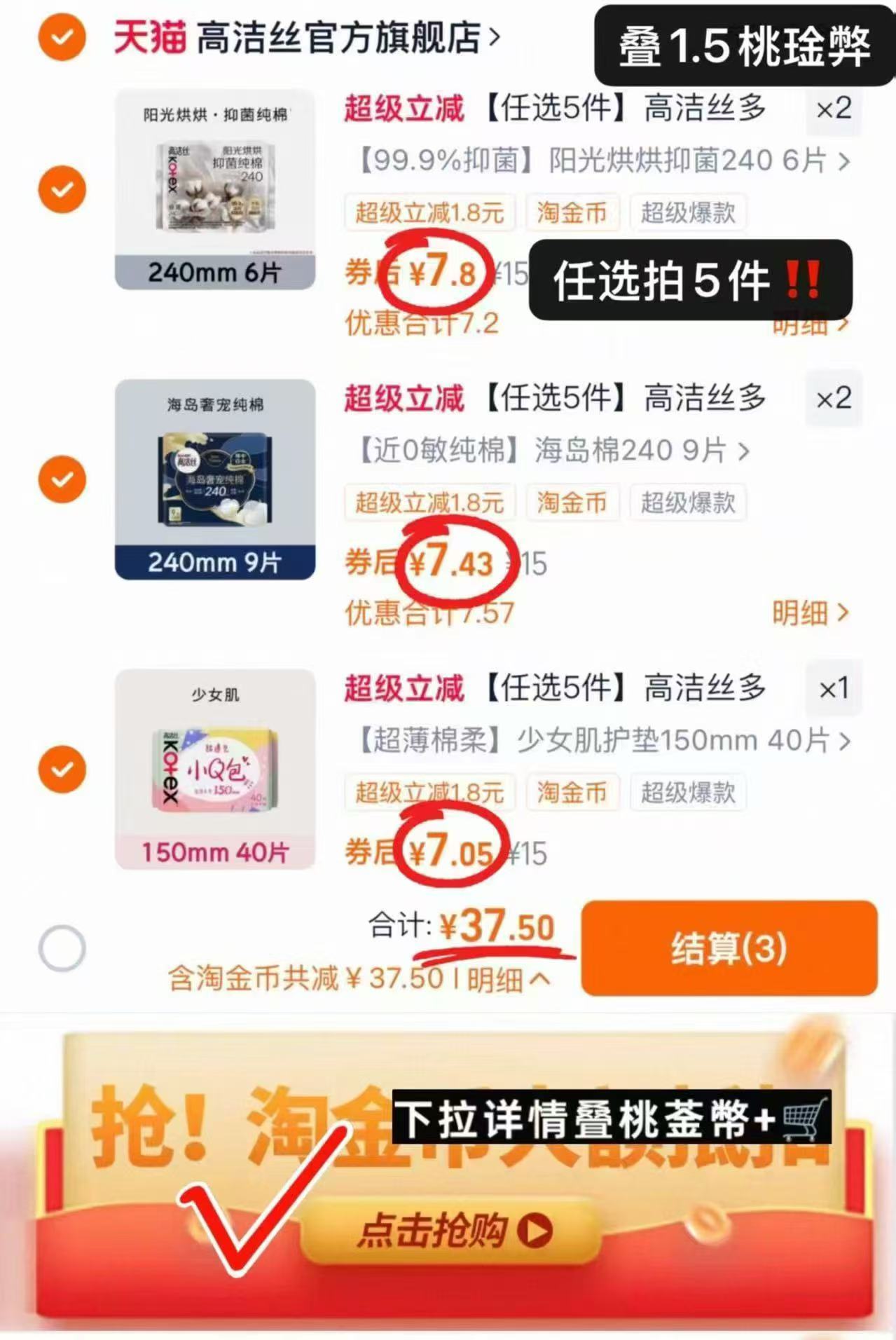Deselect the store-level checkbox
The image size is (896, 1340).
(62, 39)
